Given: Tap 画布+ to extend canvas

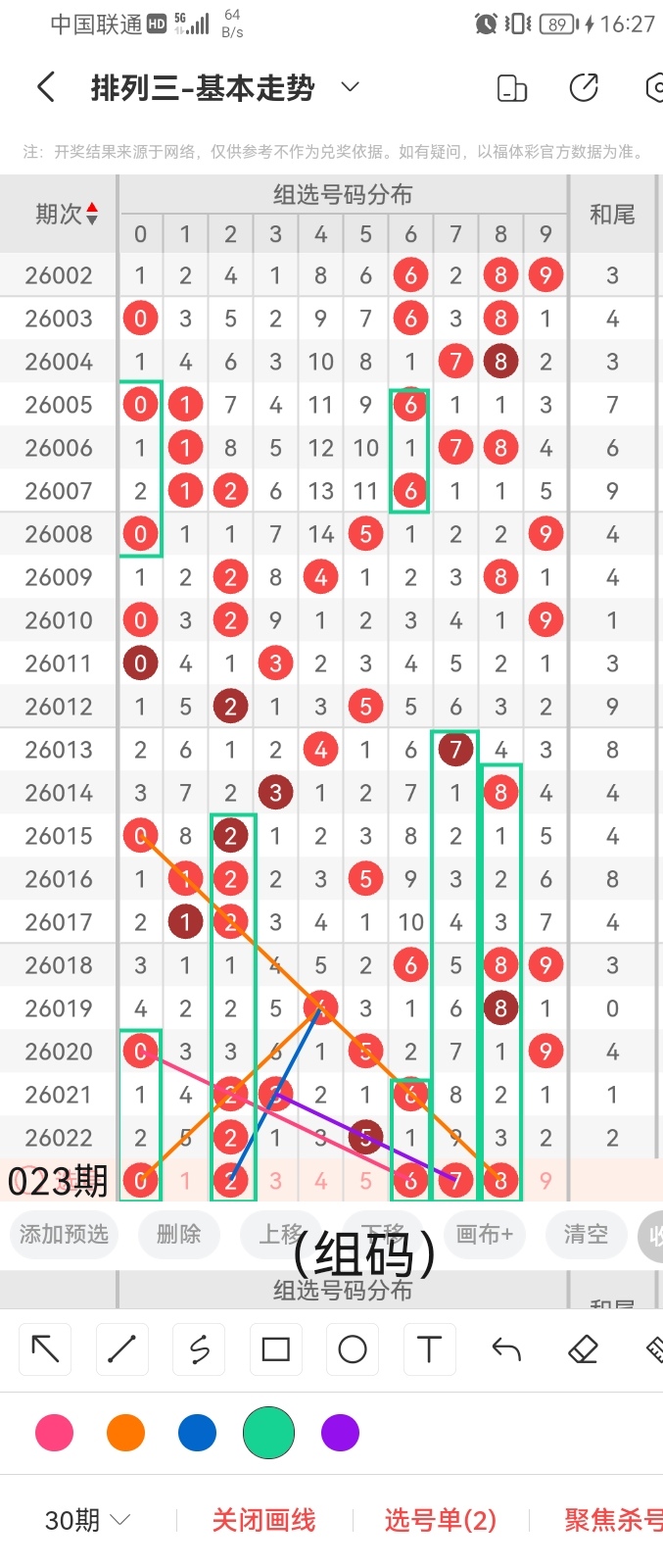Looking at the screenshot, I should click(484, 1234).
